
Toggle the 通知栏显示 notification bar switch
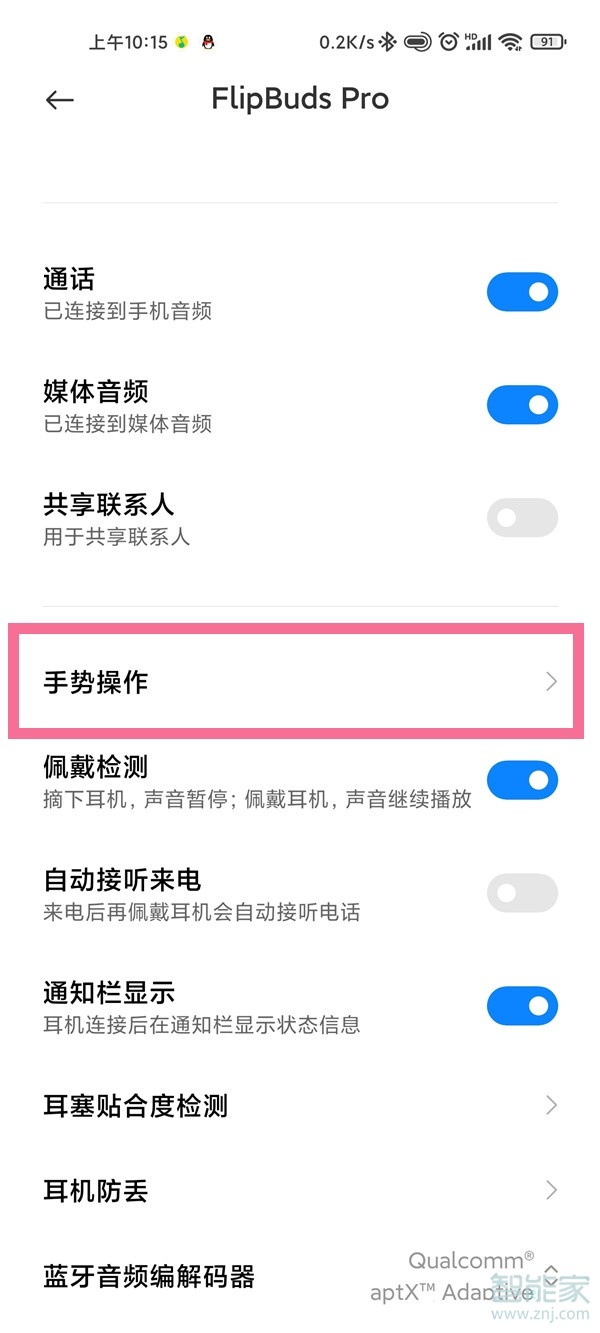521,1006
